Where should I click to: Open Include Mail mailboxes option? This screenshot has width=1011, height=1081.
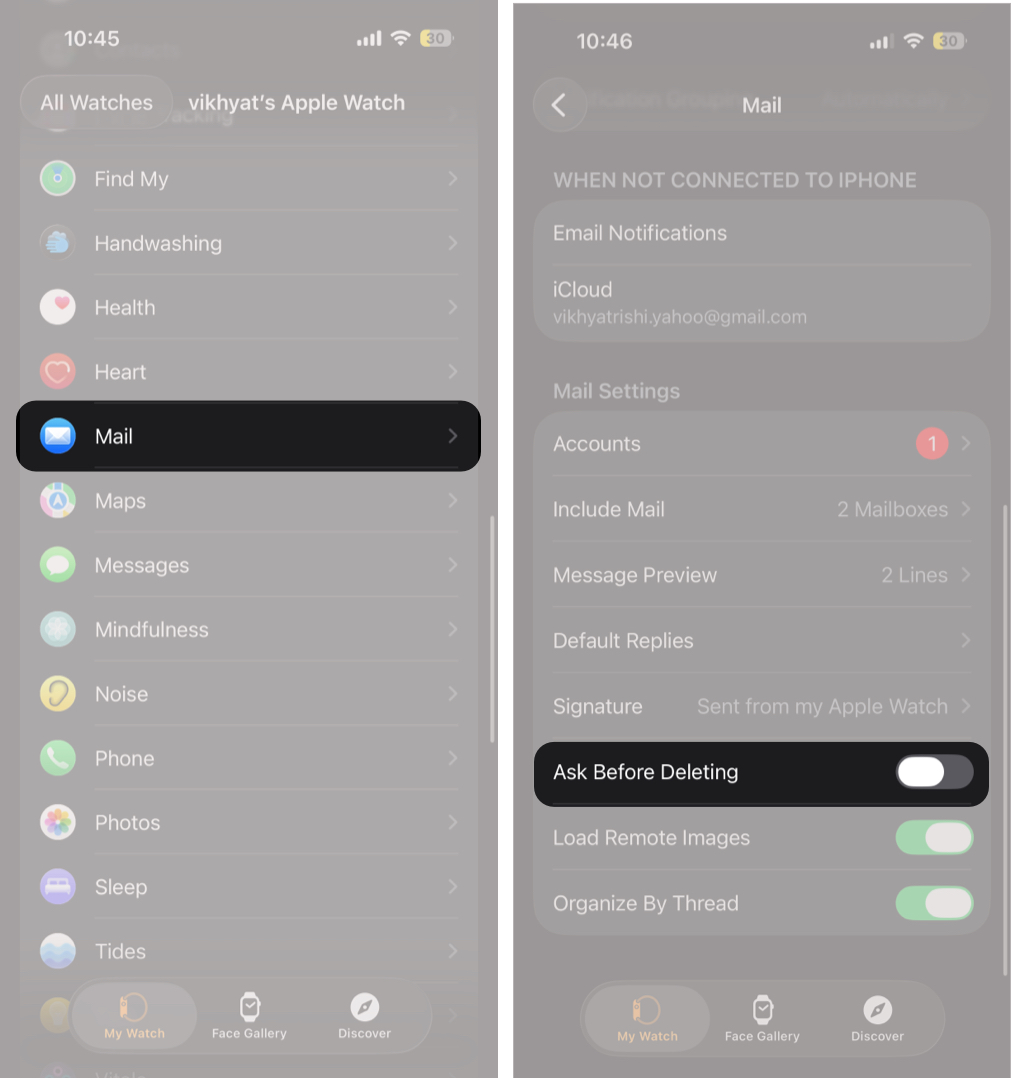click(761, 509)
